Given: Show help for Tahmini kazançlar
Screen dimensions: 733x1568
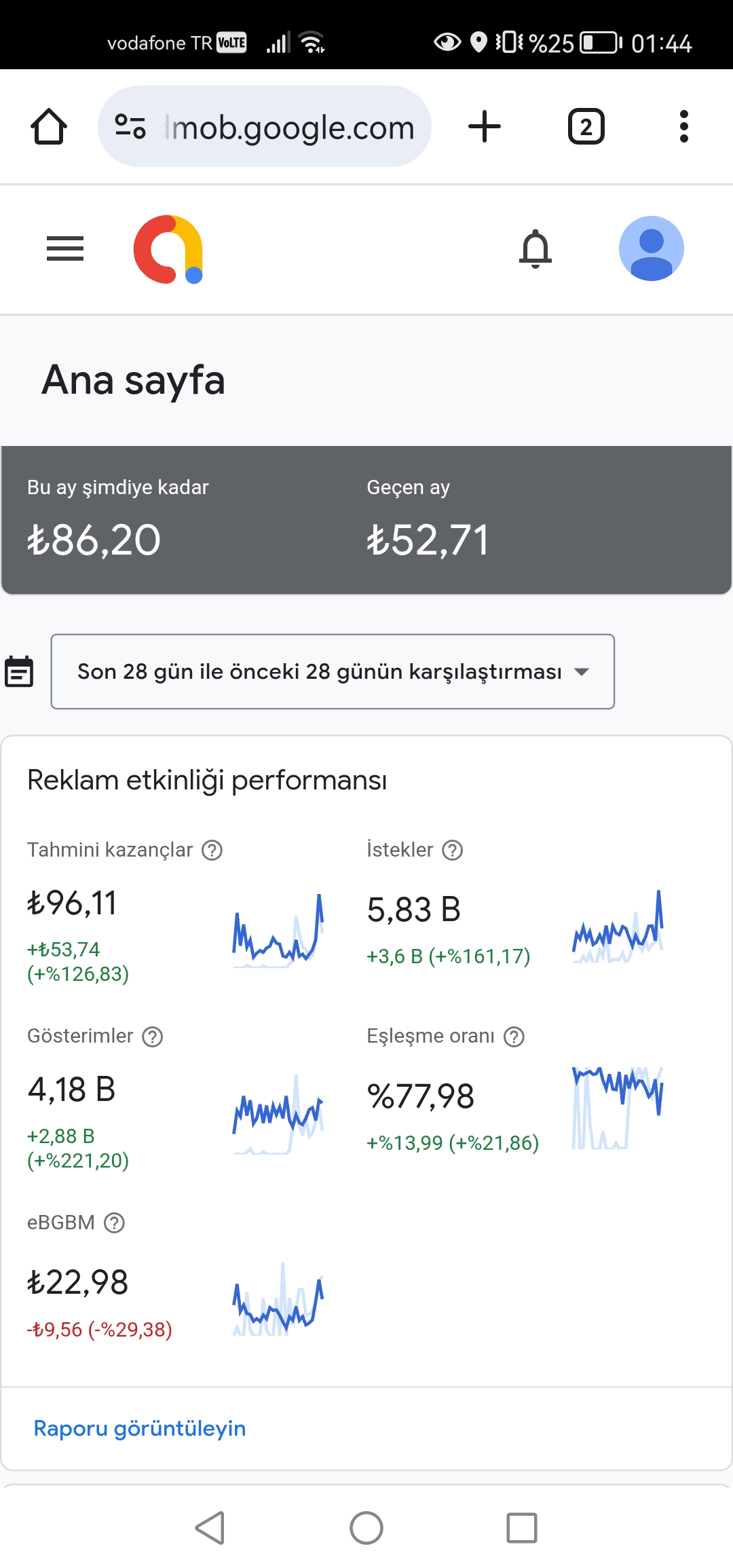Looking at the screenshot, I should [212, 850].
